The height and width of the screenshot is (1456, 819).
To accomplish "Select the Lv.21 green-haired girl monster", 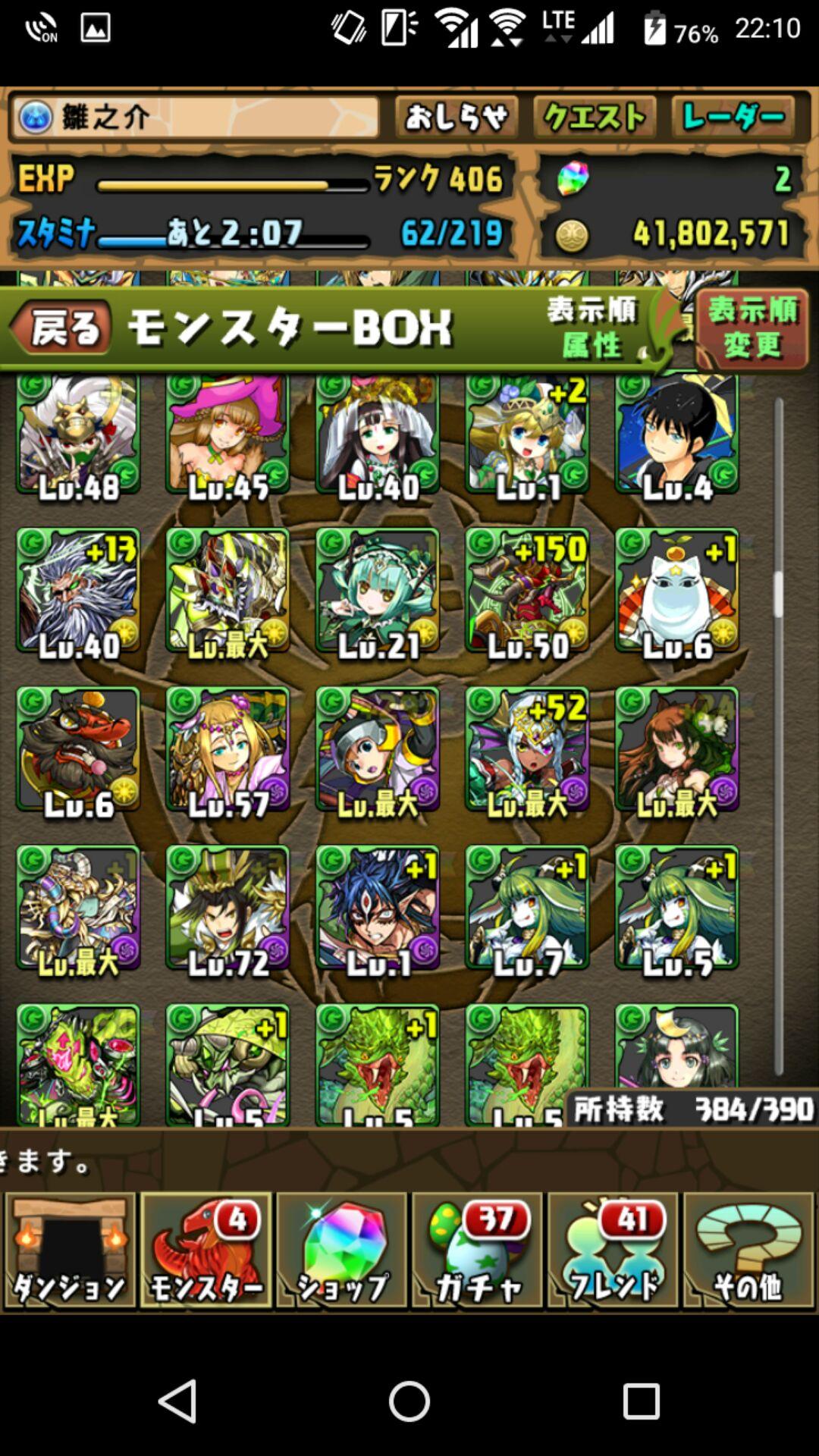I will pos(378,591).
